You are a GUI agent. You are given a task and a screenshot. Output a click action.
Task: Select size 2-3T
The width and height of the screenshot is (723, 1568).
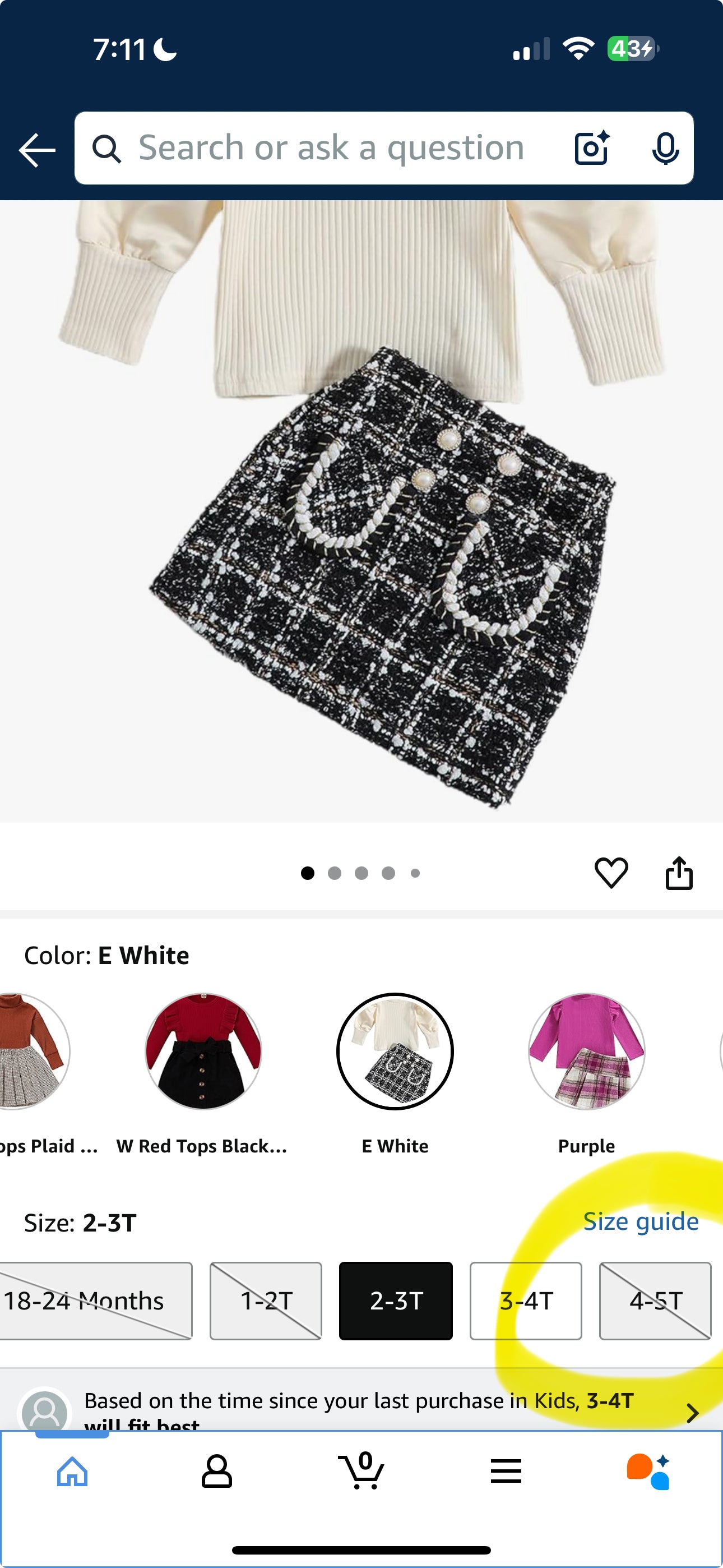(396, 1301)
